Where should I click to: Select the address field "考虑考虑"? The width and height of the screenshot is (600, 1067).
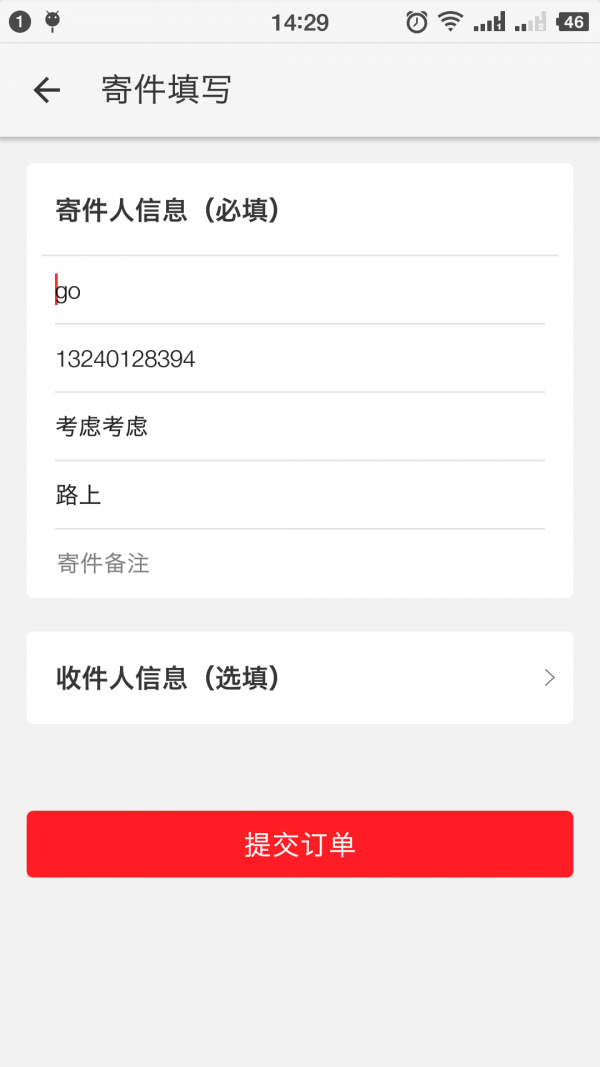[x=300, y=427]
